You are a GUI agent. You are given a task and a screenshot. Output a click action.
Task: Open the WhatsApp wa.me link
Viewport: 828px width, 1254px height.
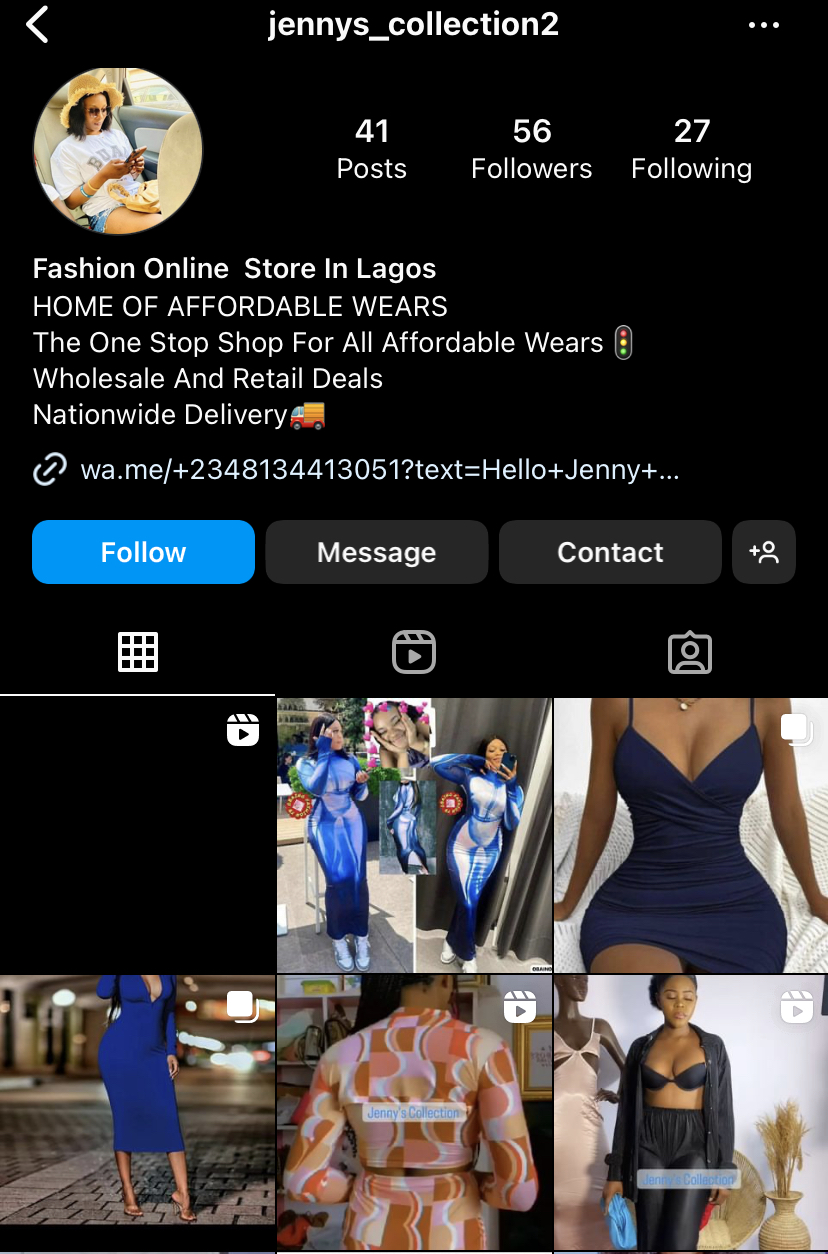pyautogui.click(x=379, y=469)
